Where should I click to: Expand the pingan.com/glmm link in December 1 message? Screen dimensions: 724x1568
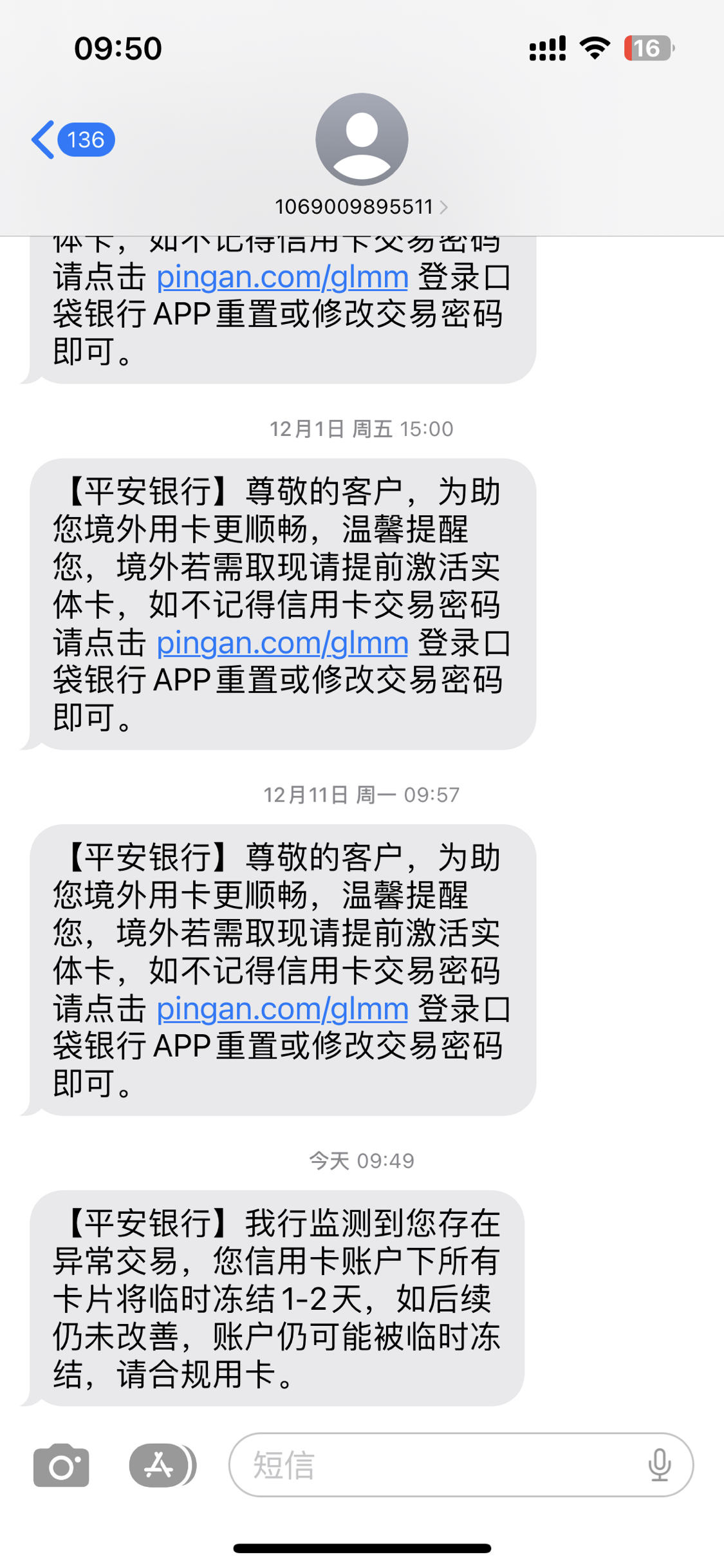click(x=282, y=642)
